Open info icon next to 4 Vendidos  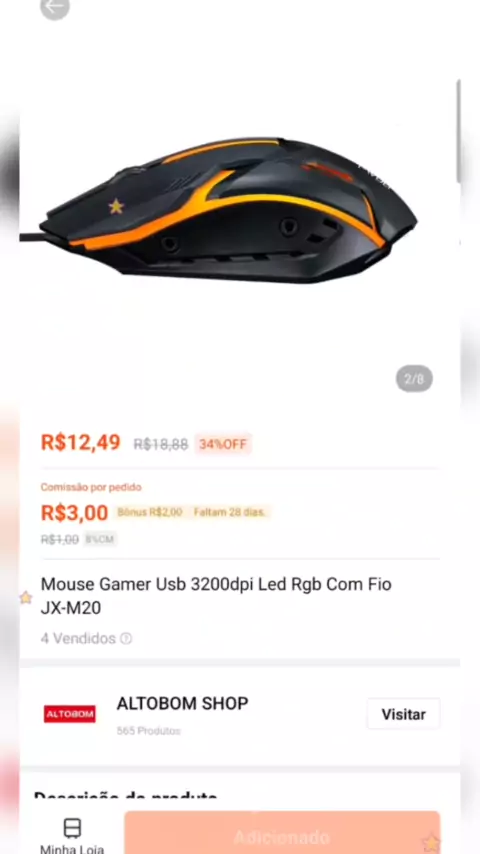pos(126,638)
